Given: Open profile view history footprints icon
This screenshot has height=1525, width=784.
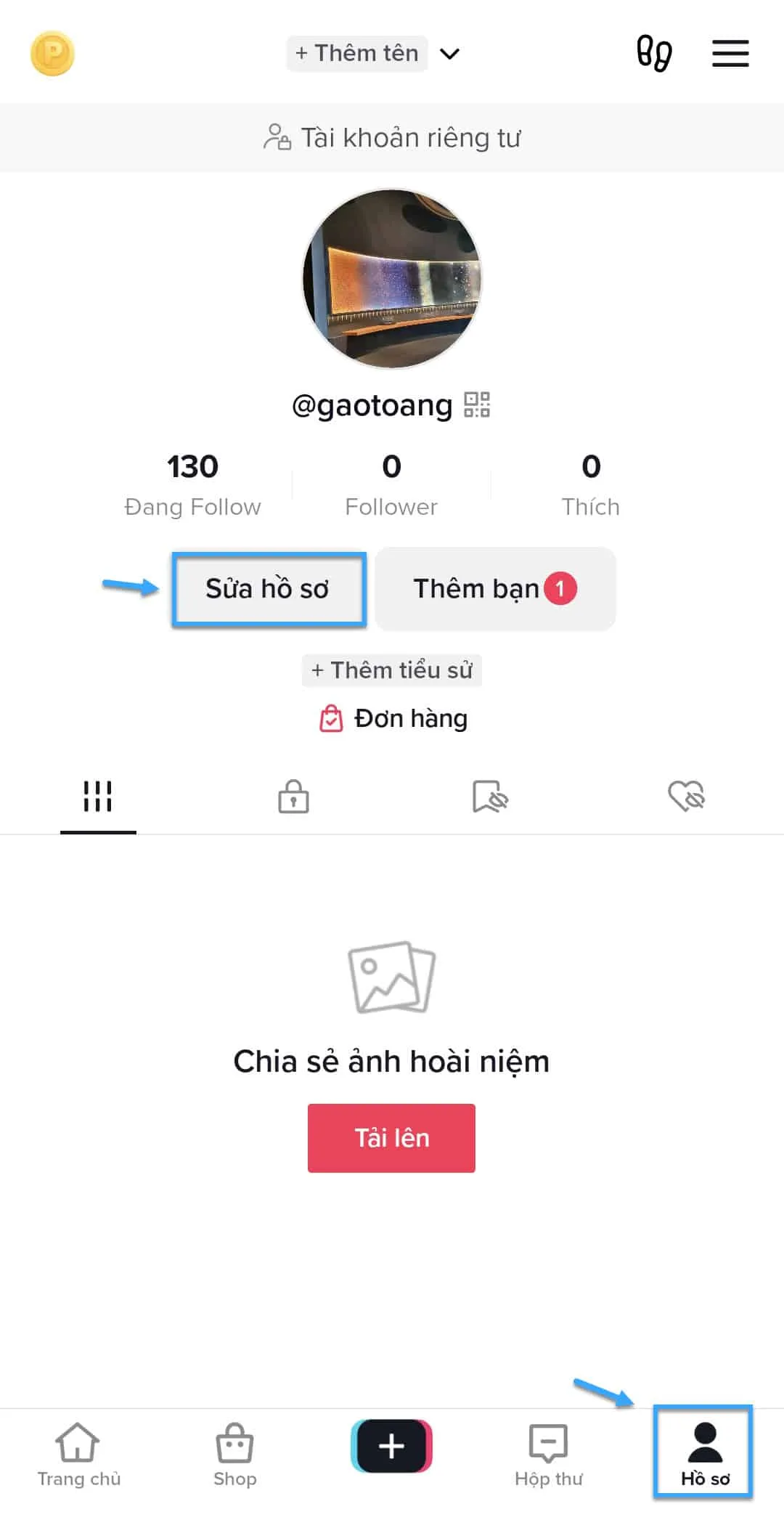Looking at the screenshot, I should tap(653, 52).
